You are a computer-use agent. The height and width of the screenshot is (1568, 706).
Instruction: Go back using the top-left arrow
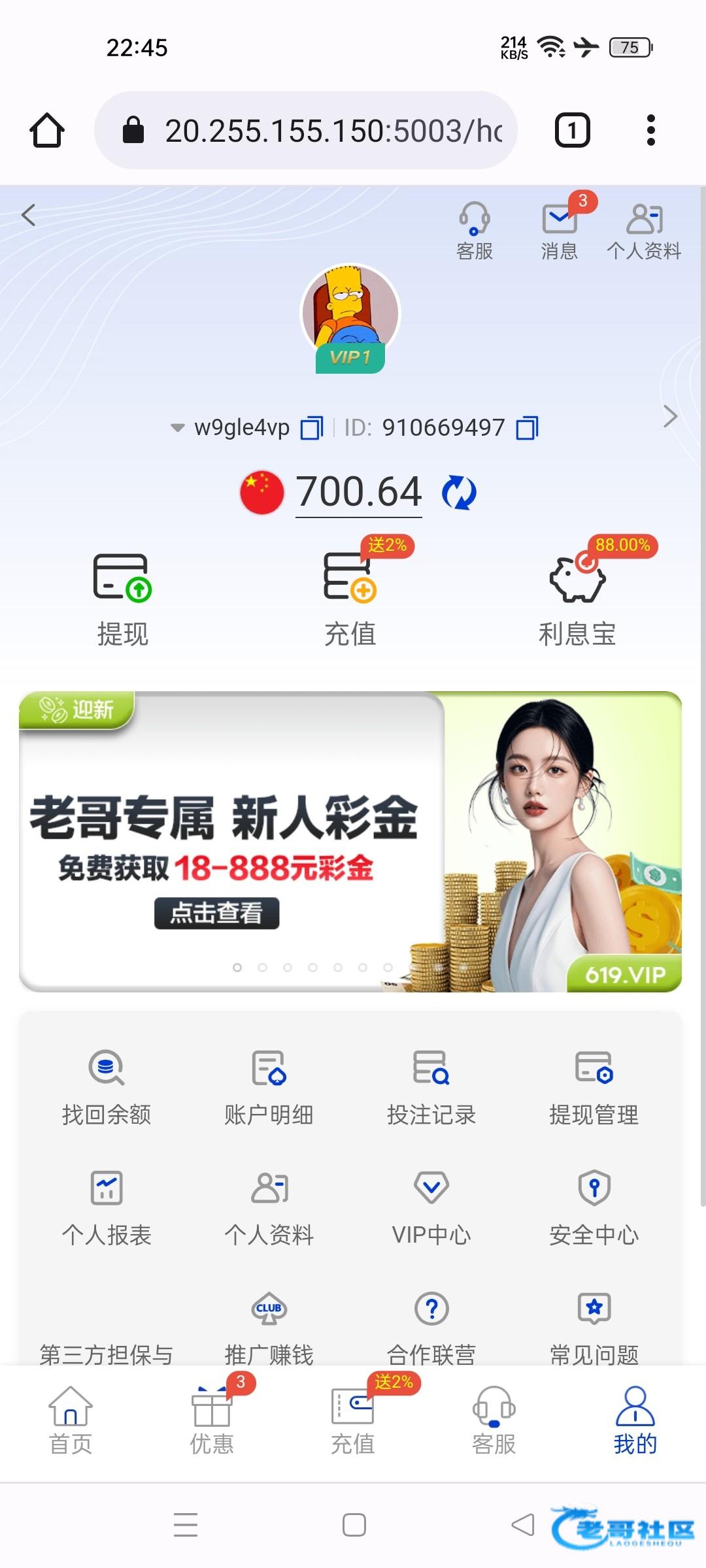(x=28, y=215)
